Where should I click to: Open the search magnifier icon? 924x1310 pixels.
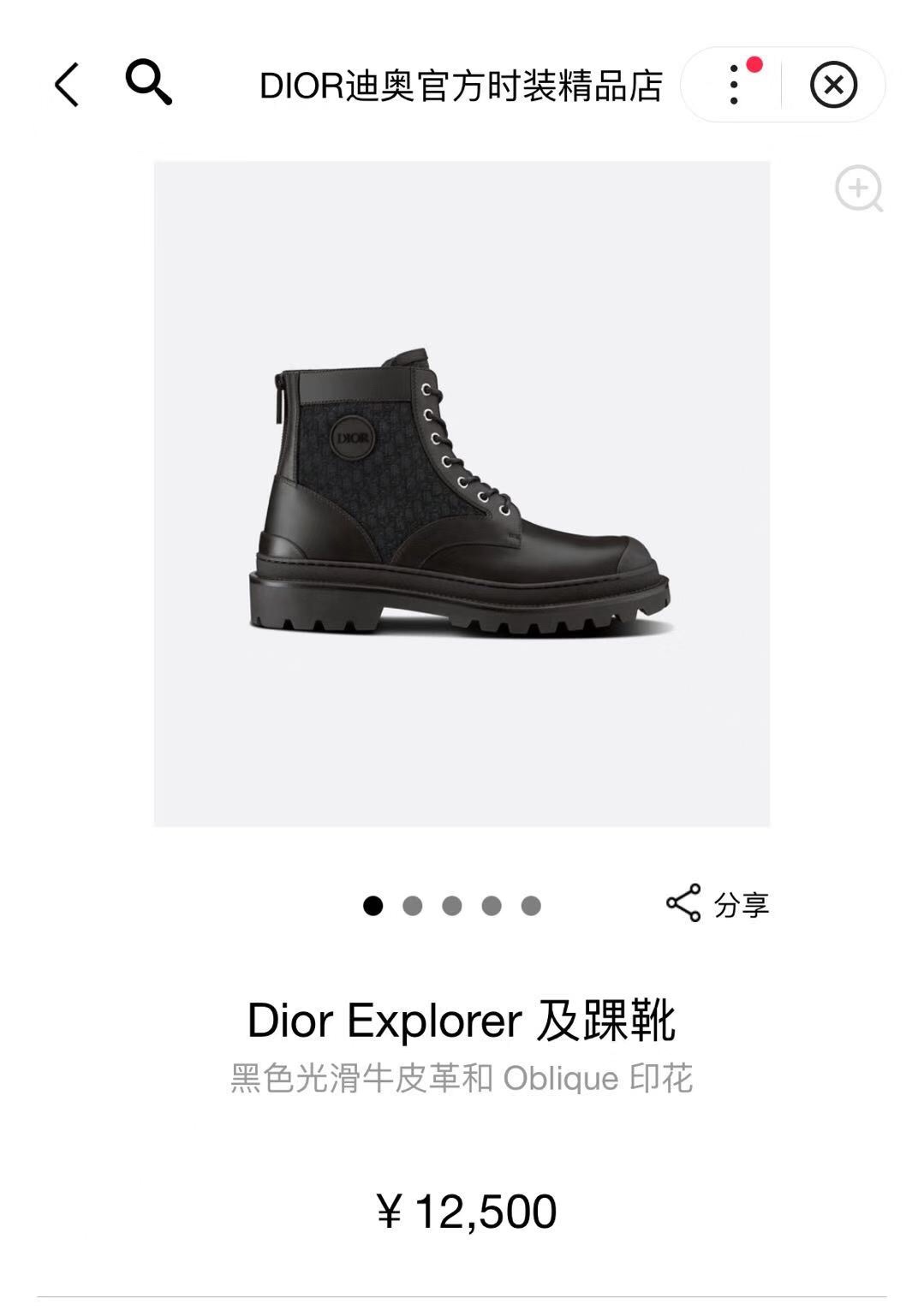(x=149, y=82)
